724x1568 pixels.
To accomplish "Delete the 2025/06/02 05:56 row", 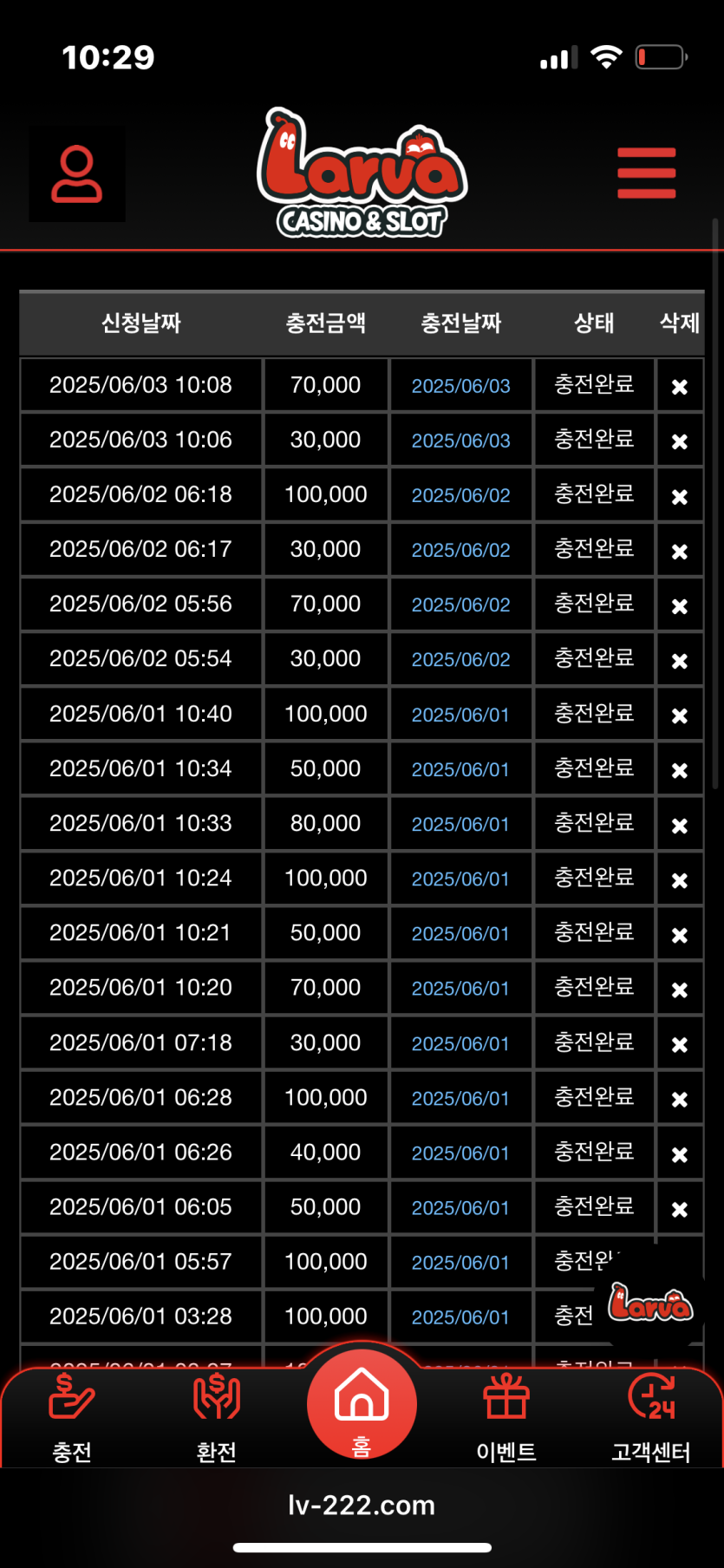I will click(680, 606).
